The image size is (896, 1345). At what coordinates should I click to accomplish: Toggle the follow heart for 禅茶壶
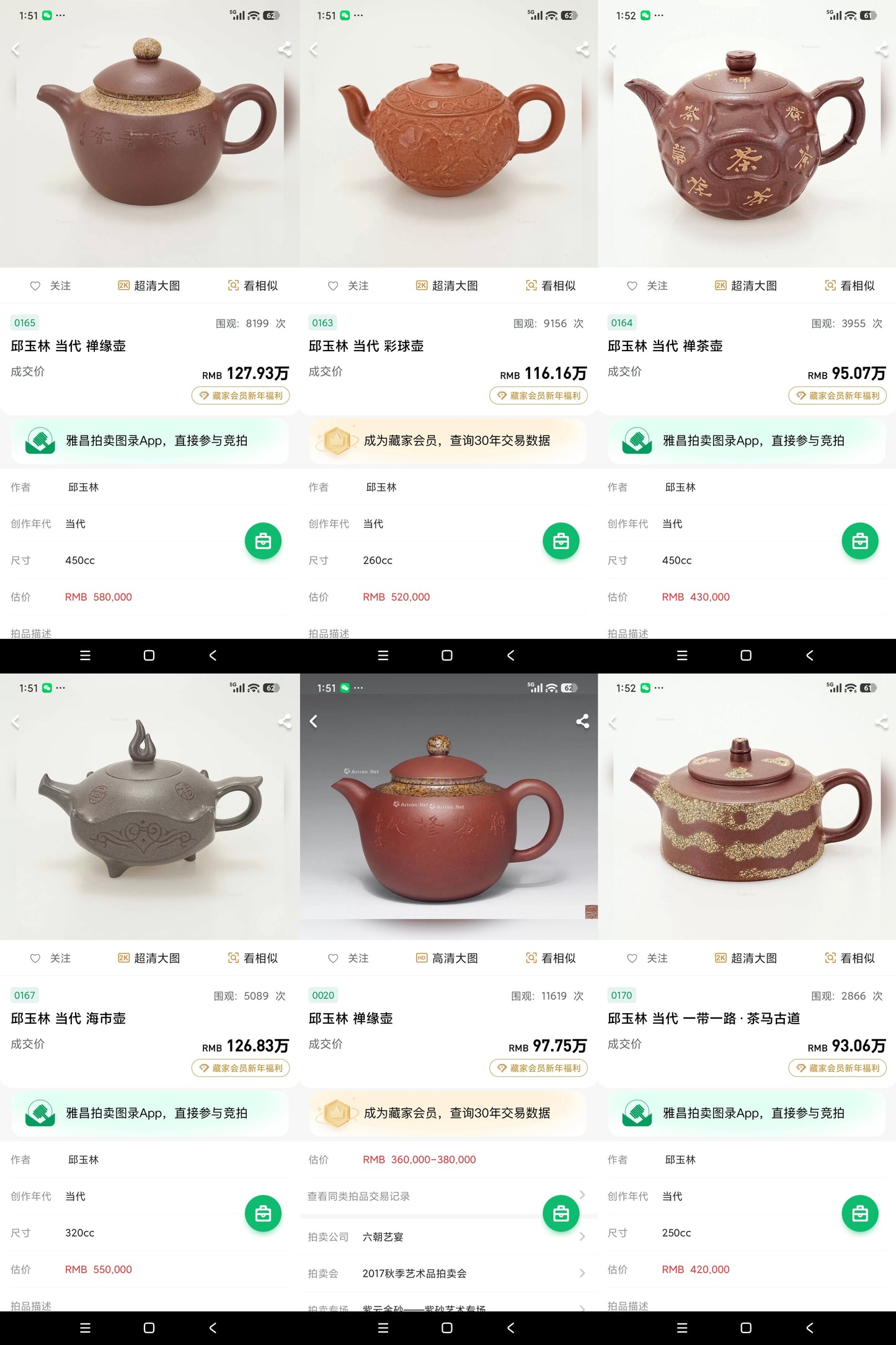631,285
